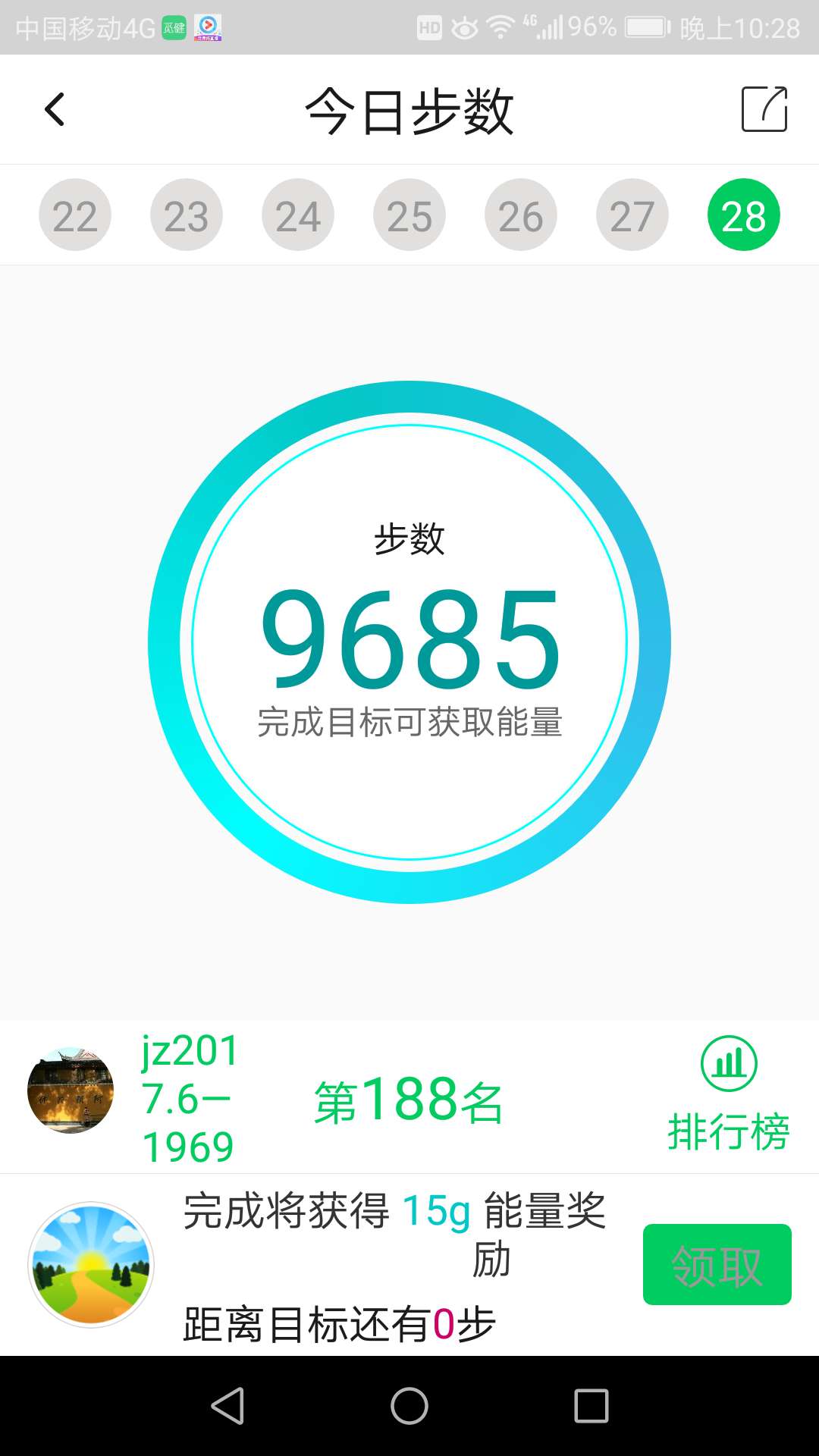Screen dimensions: 819x1456
Task: Tap the back arrow to return
Action: tap(54, 109)
